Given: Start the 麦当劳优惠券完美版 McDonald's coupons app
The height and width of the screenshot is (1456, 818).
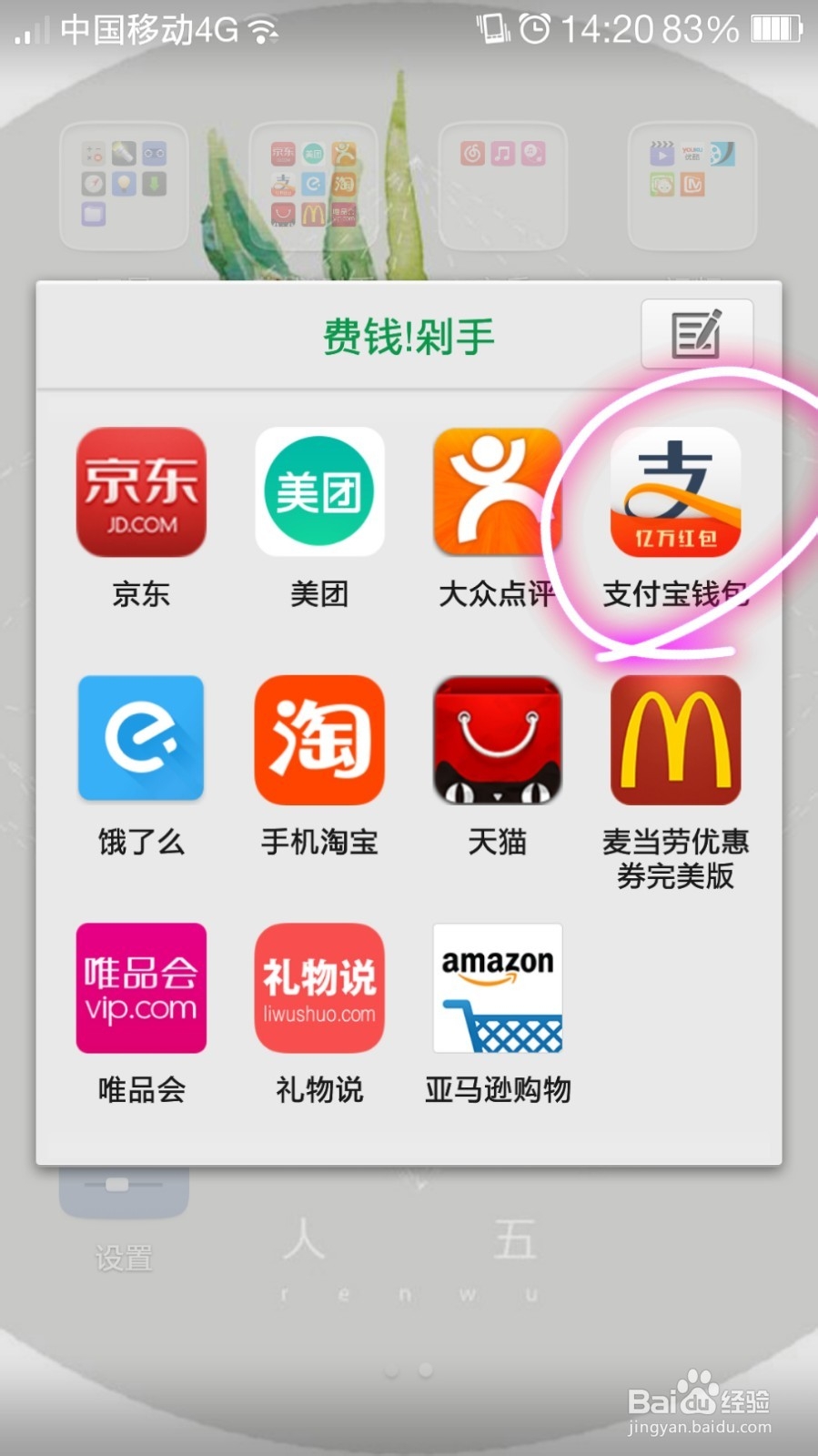Looking at the screenshot, I should (x=676, y=739).
